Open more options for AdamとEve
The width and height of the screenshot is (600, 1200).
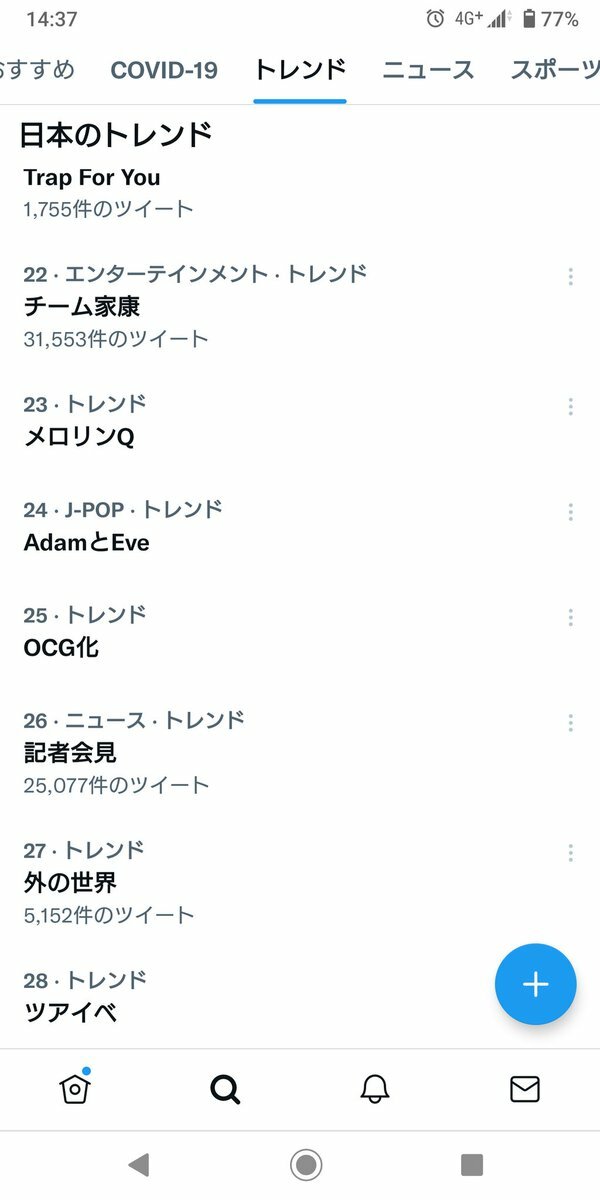click(x=570, y=512)
